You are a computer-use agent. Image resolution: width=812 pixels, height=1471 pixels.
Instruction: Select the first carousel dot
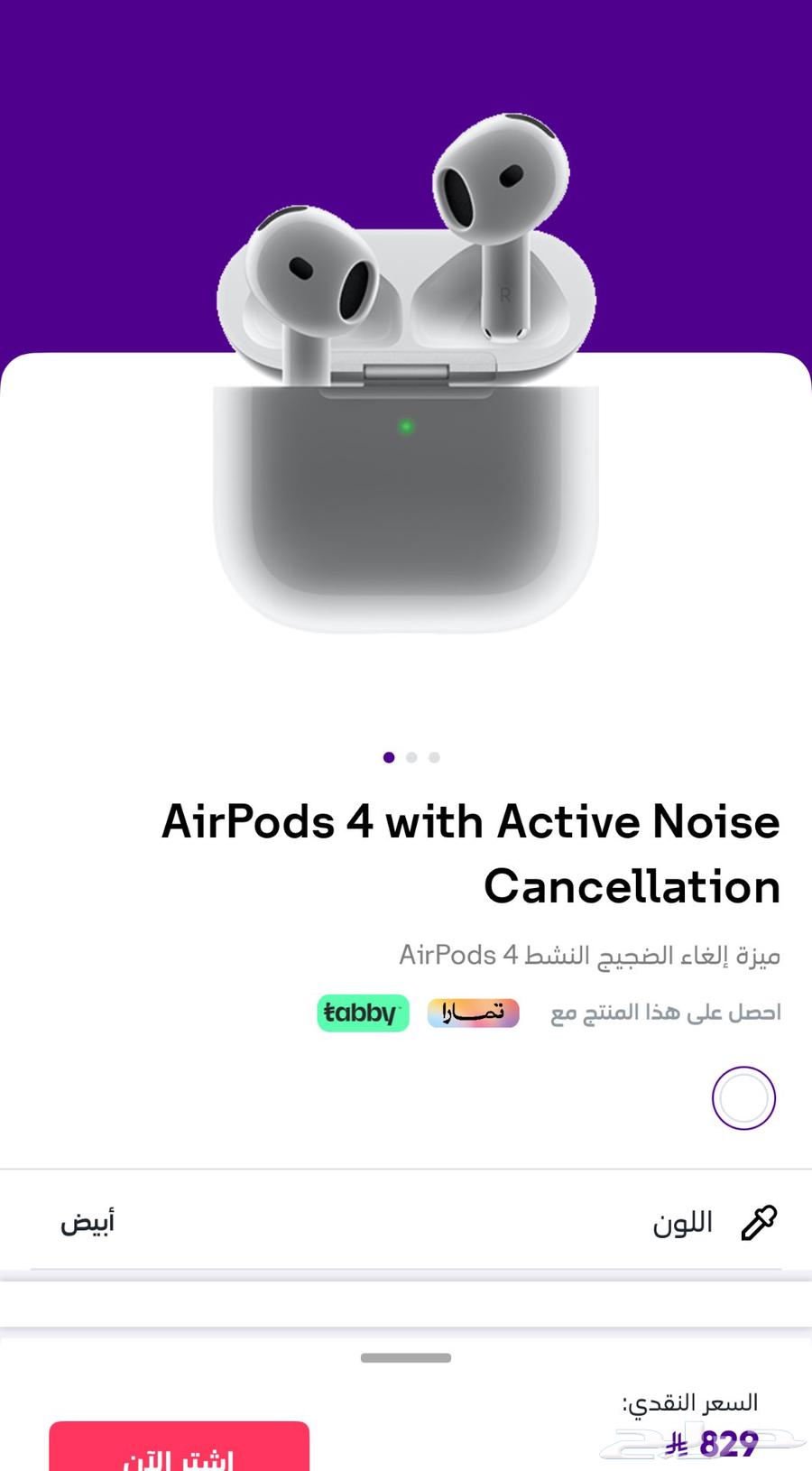389,757
